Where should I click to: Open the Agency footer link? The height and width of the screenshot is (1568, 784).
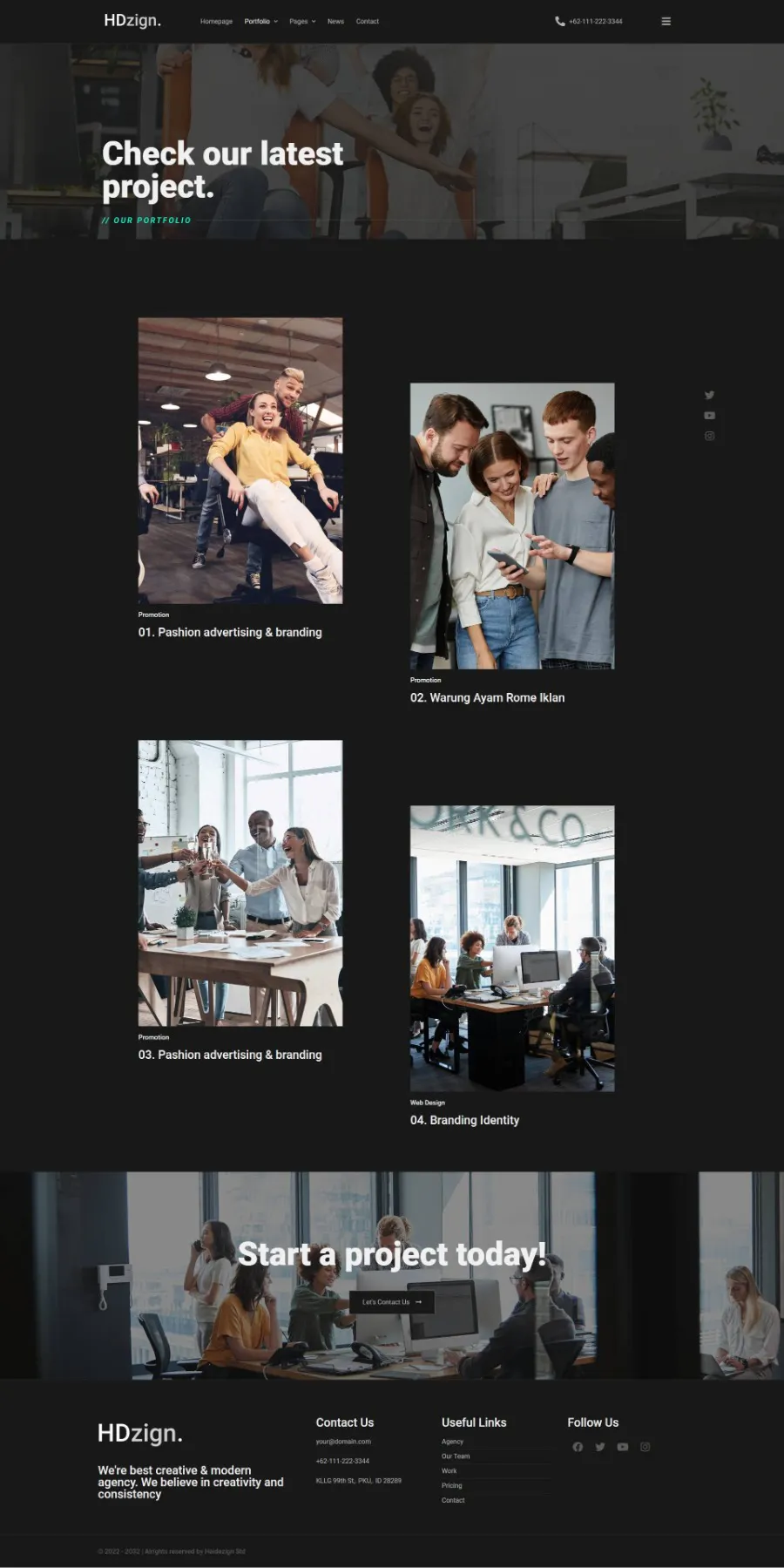[x=452, y=1442]
